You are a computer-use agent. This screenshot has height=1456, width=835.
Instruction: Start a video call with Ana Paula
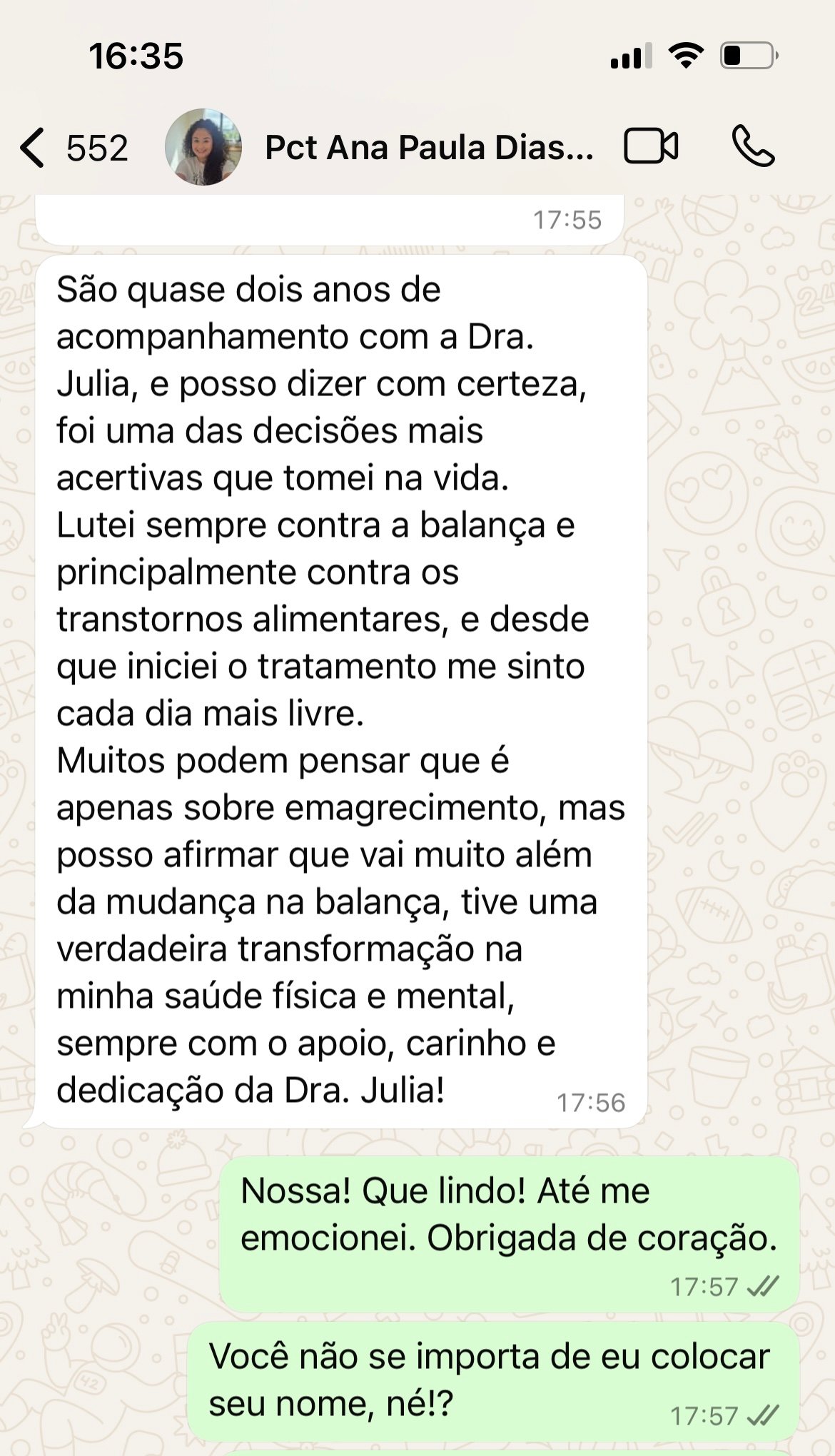click(650, 146)
